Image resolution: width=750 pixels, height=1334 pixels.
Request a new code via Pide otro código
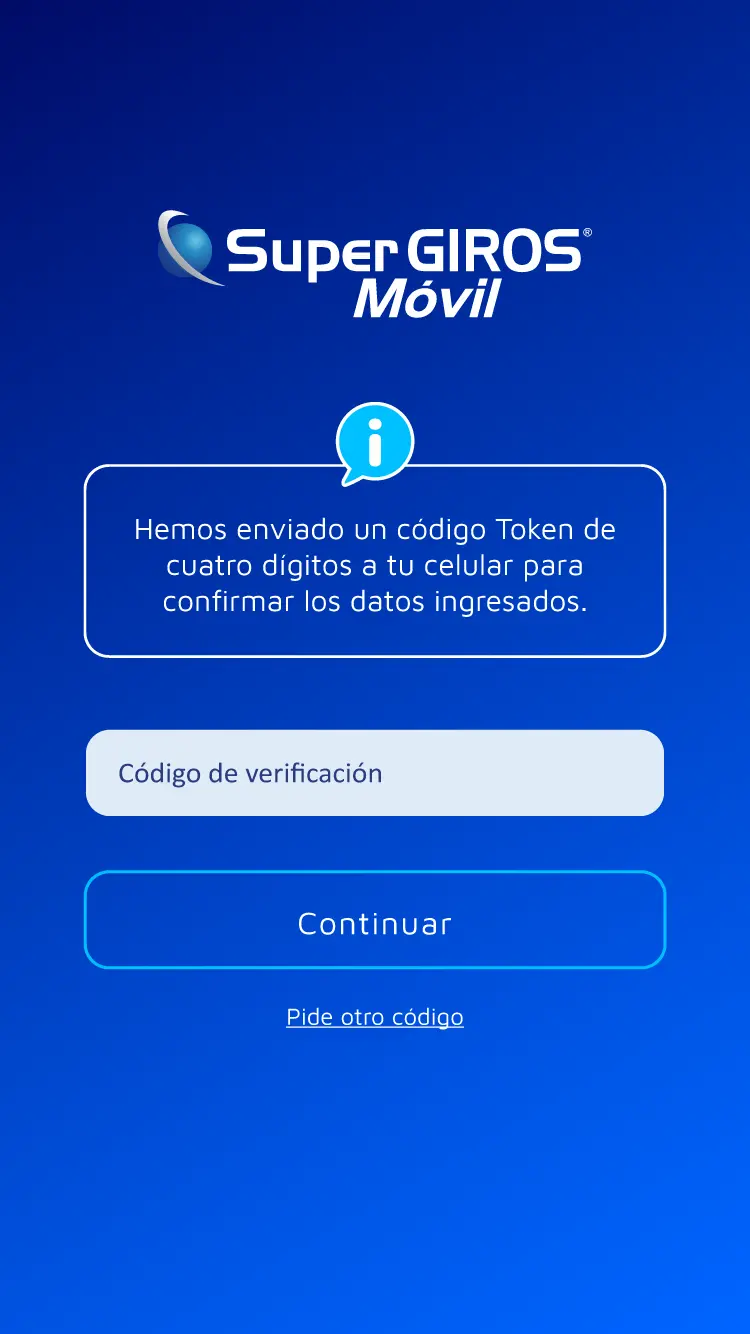[375, 1017]
